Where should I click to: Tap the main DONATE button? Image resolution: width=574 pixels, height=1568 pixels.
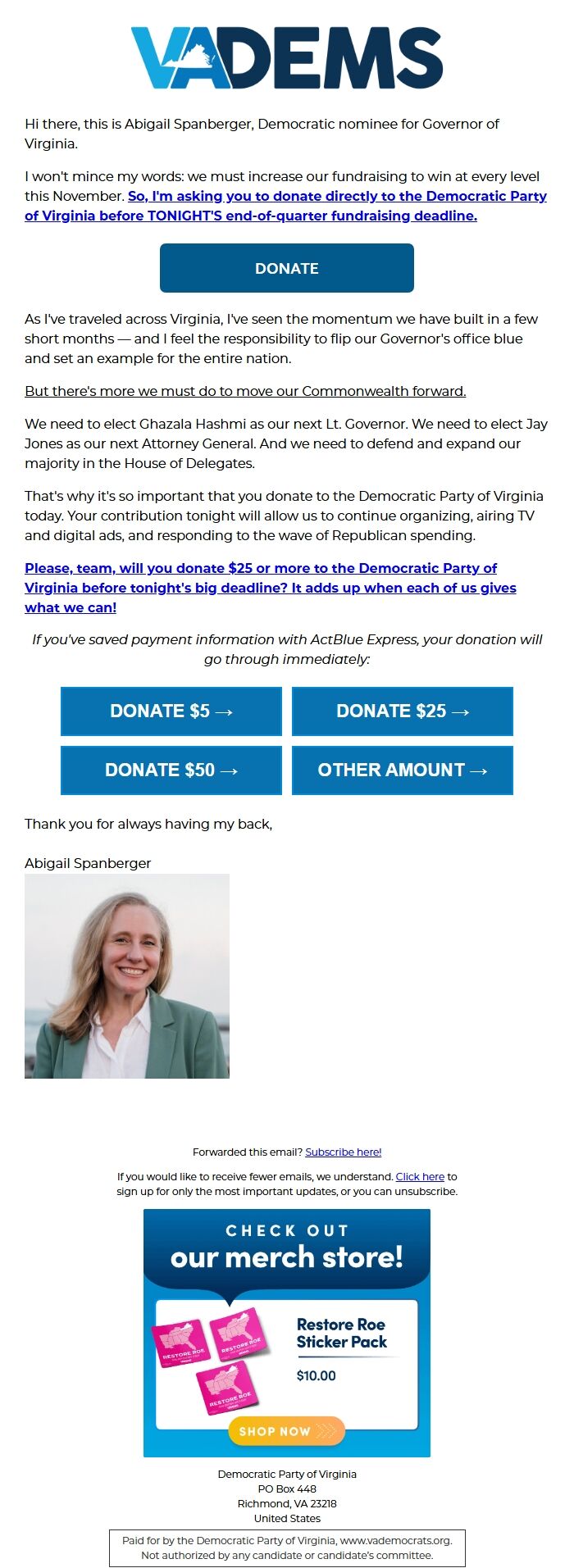pyautogui.click(x=286, y=268)
